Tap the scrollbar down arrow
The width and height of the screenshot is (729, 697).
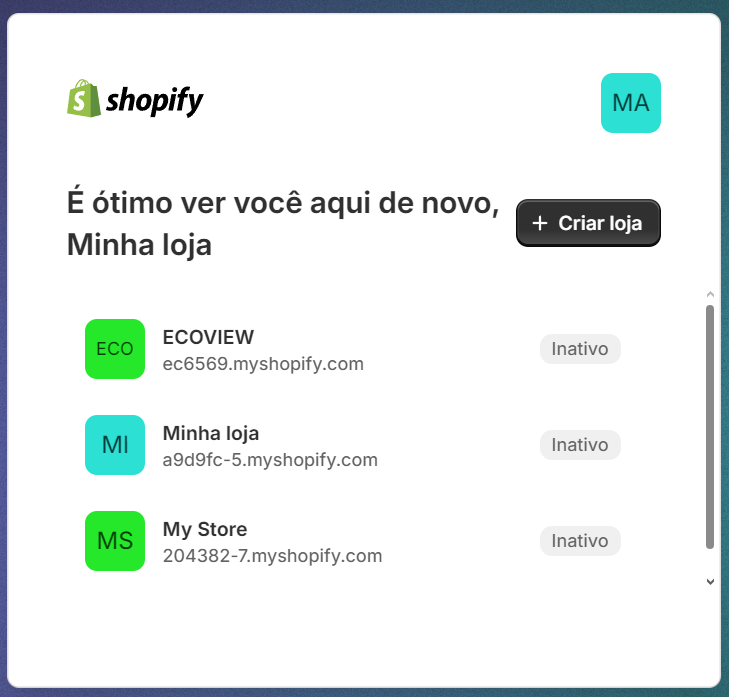click(710, 580)
